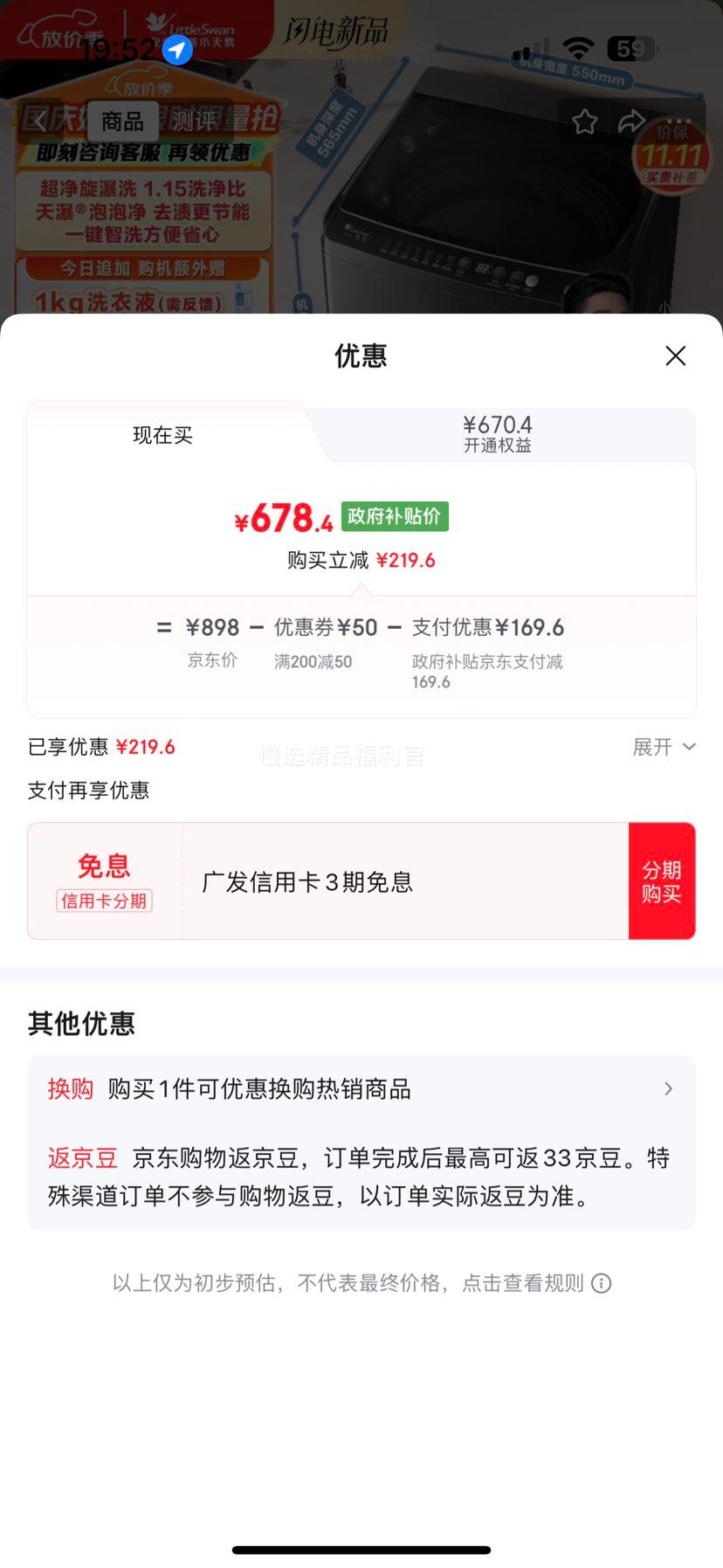View rules via 点击查看规则 info icon
This screenshot has height=1568, width=723.
pyautogui.click(x=602, y=1283)
